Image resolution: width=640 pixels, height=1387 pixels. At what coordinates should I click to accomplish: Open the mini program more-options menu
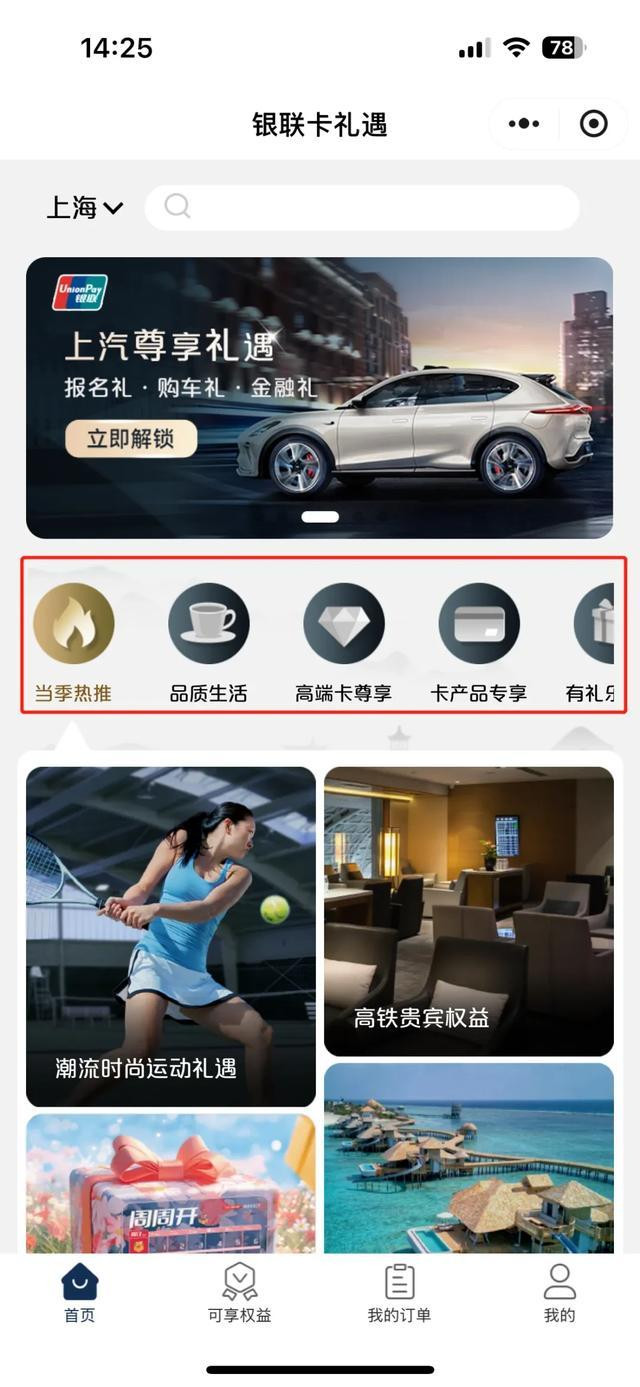pyautogui.click(x=524, y=124)
